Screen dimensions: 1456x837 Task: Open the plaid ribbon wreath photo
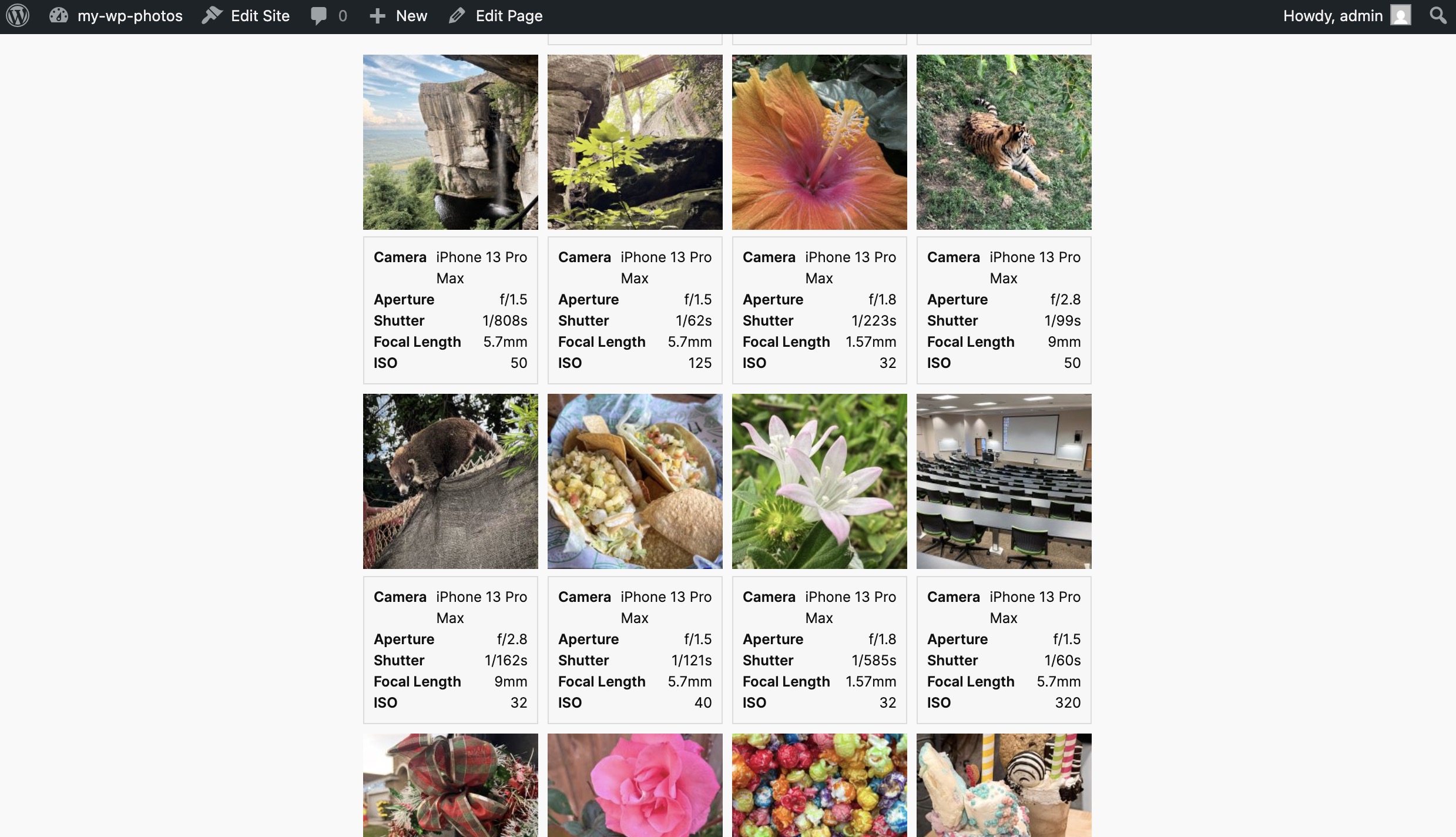tap(450, 785)
